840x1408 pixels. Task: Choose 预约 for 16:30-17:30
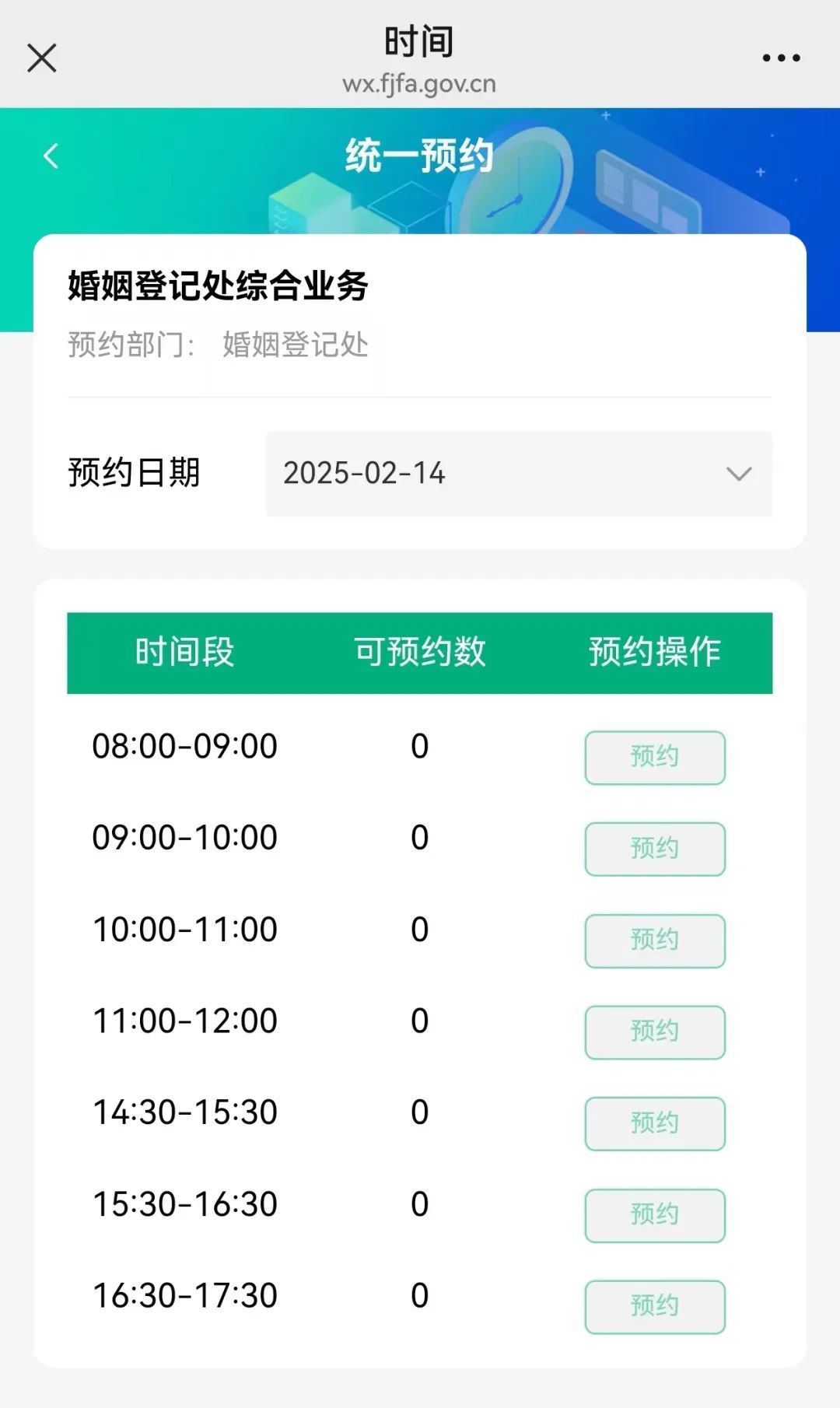[x=655, y=1307]
